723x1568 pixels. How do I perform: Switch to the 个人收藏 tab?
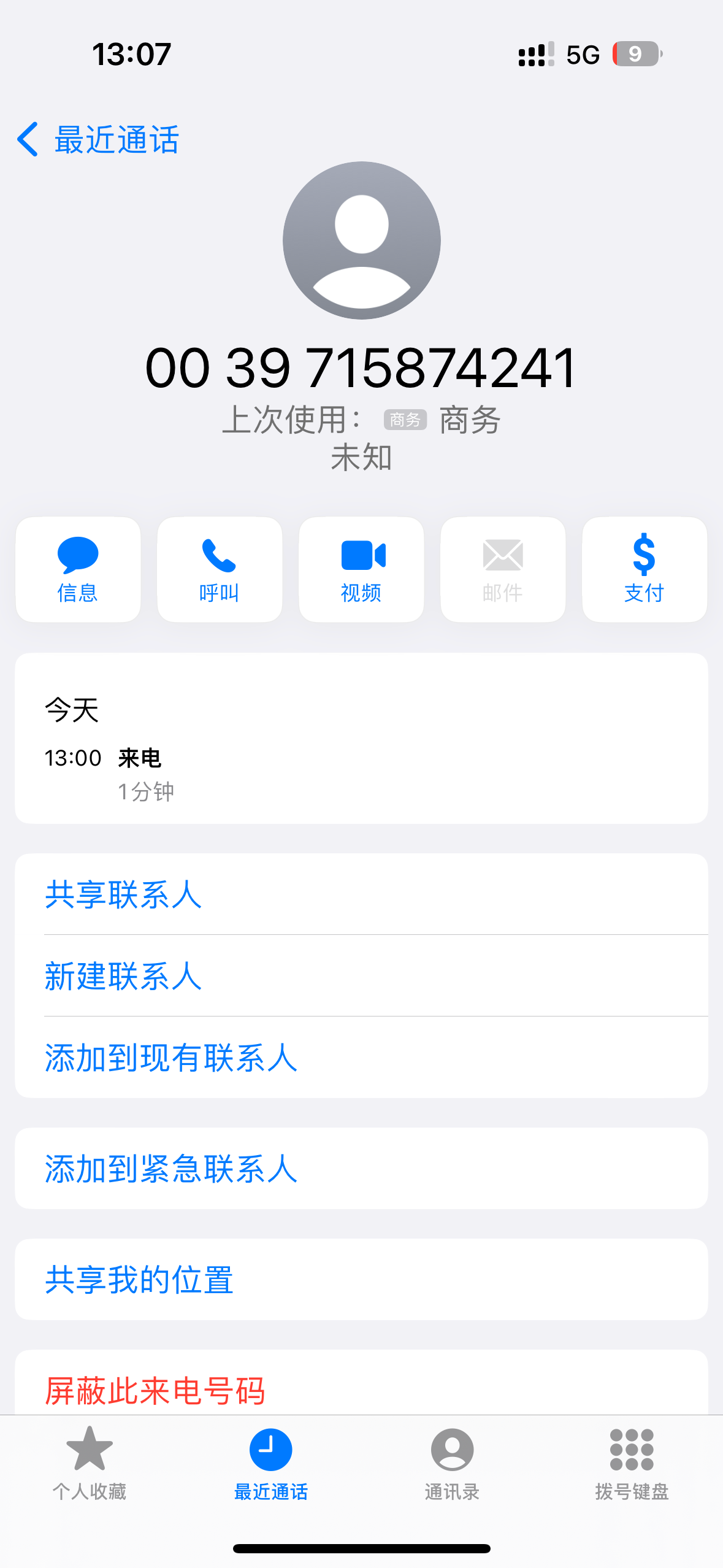point(90,1463)
